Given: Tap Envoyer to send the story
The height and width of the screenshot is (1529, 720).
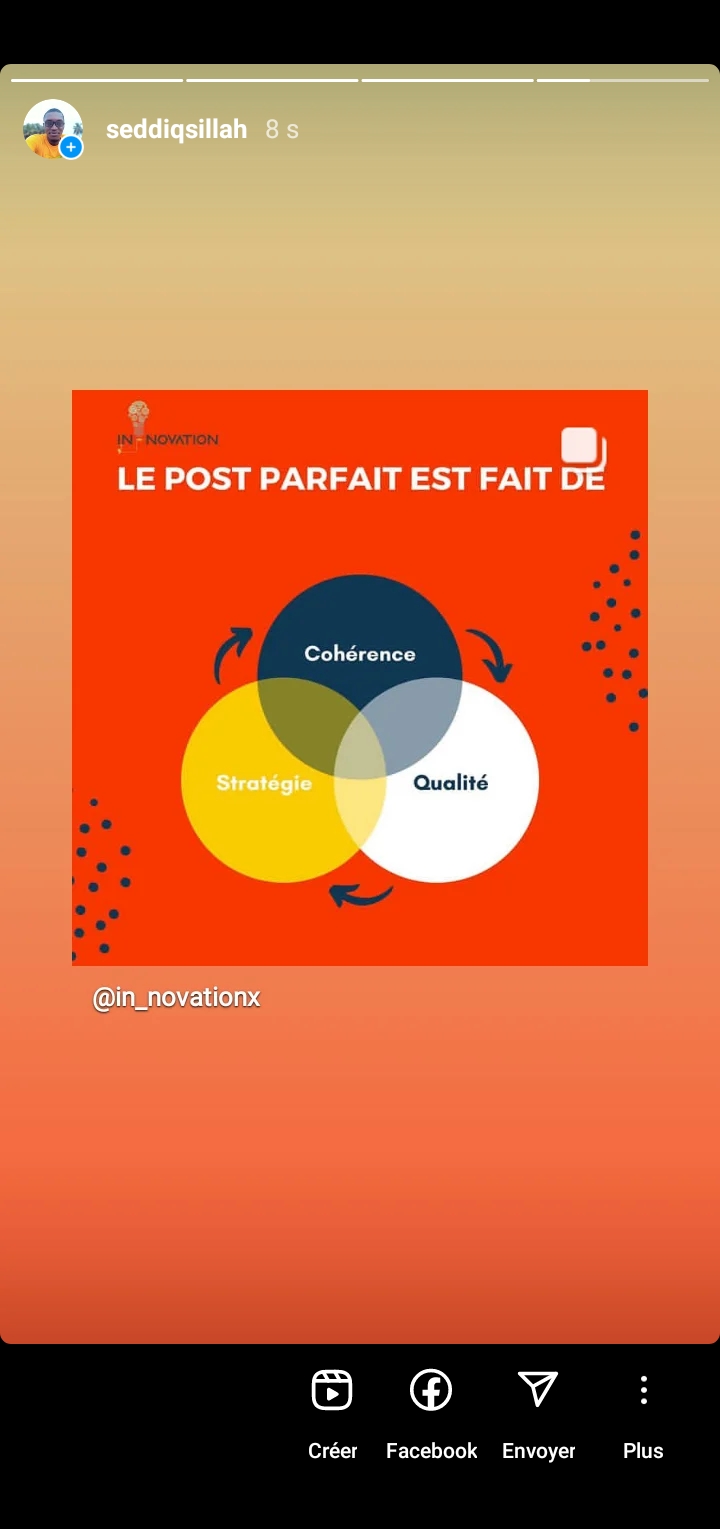Looking at the screenshot, I should (x=538, y=1411).
